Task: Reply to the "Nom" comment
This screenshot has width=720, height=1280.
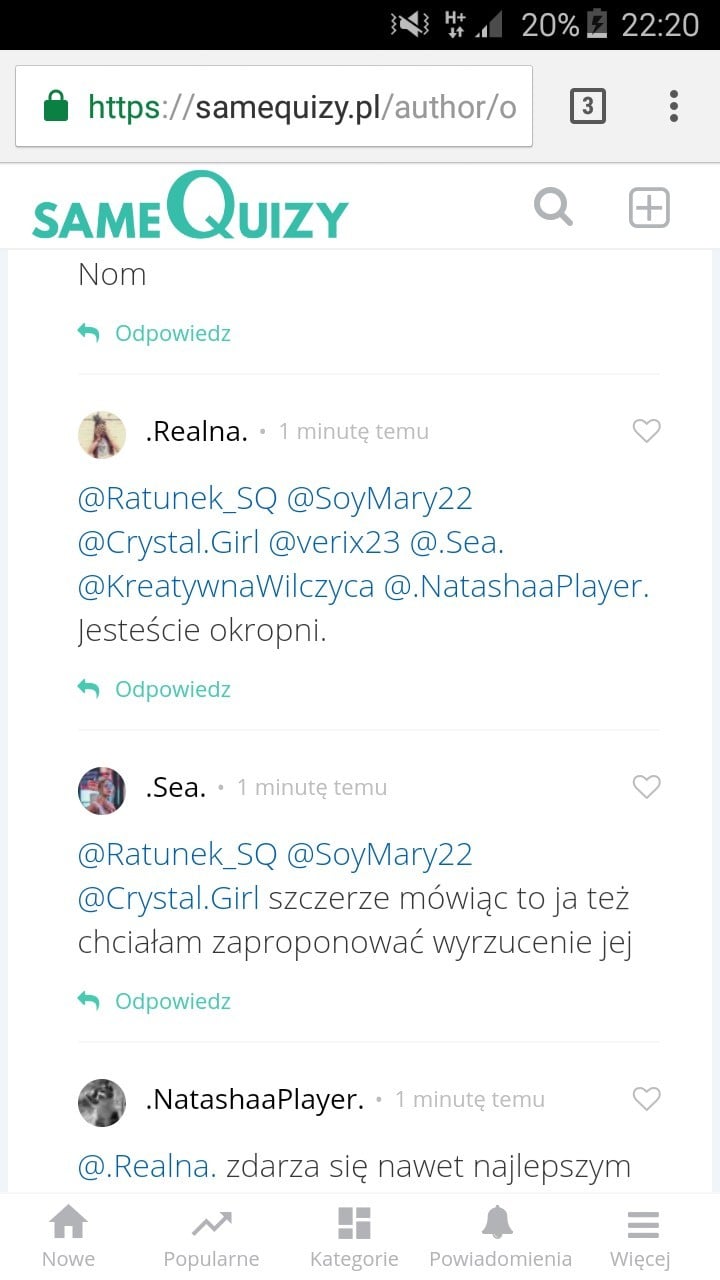Action: pyautogui.click(x=155, y=333)
